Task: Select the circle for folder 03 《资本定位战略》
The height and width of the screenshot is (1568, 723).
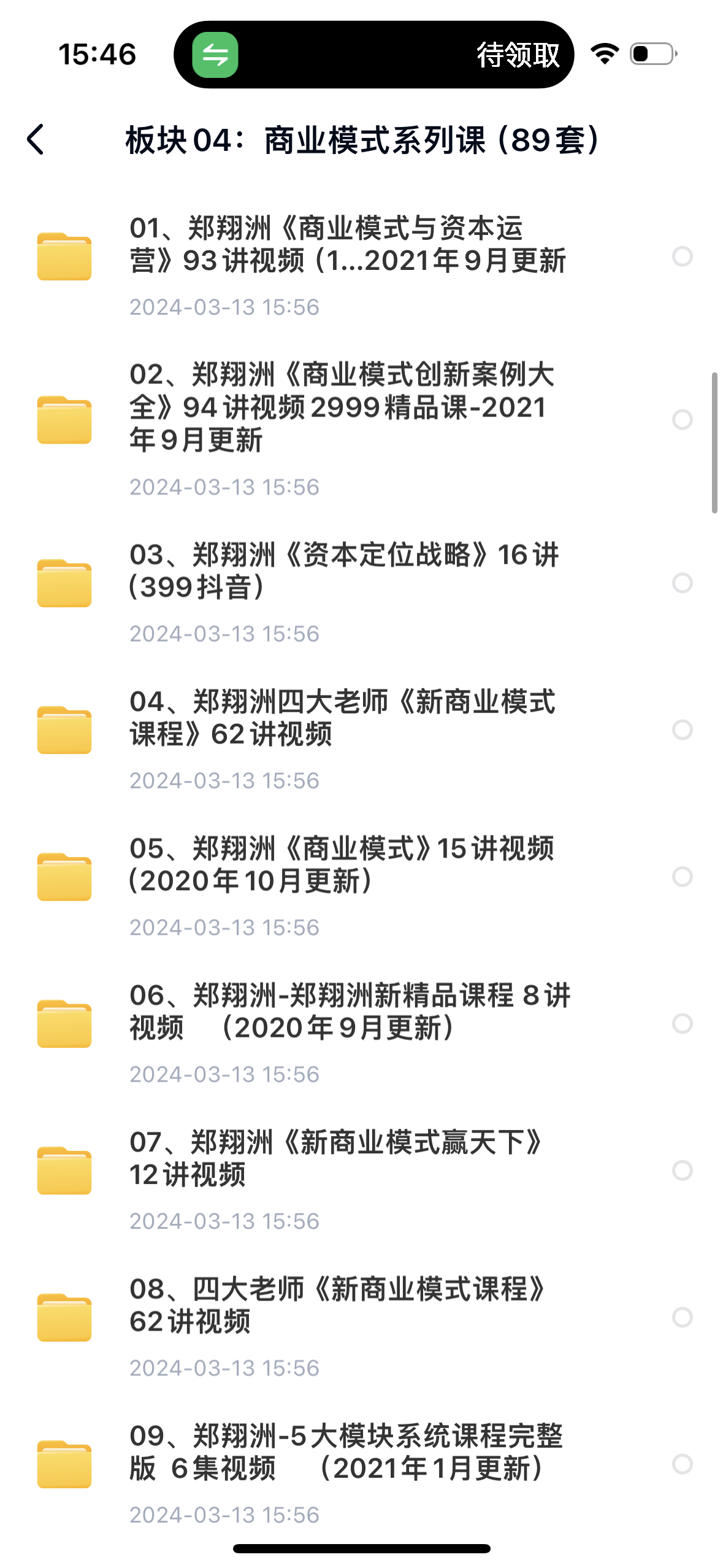Action: tap(682, 583)
